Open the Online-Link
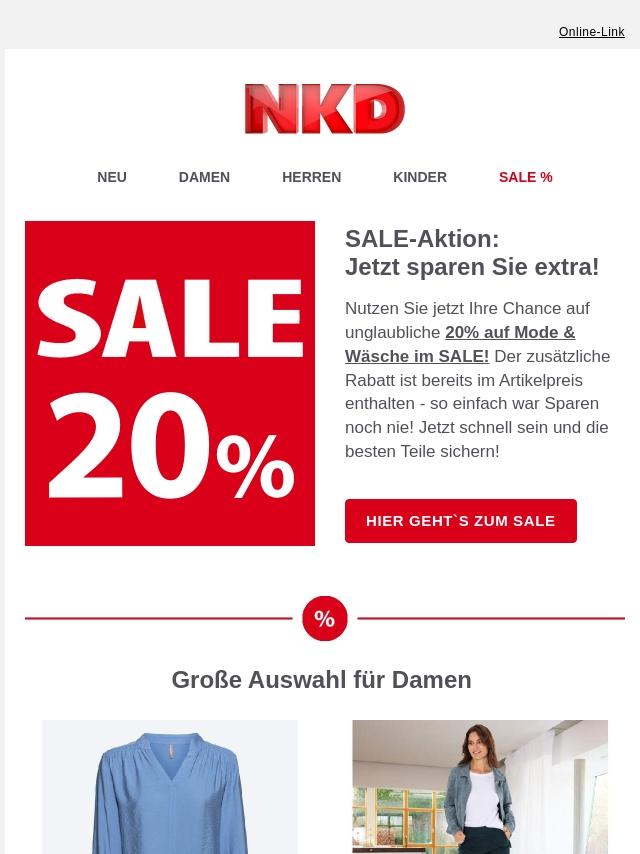Viewport: 640px width, 854px height. [x=591, y=32]
